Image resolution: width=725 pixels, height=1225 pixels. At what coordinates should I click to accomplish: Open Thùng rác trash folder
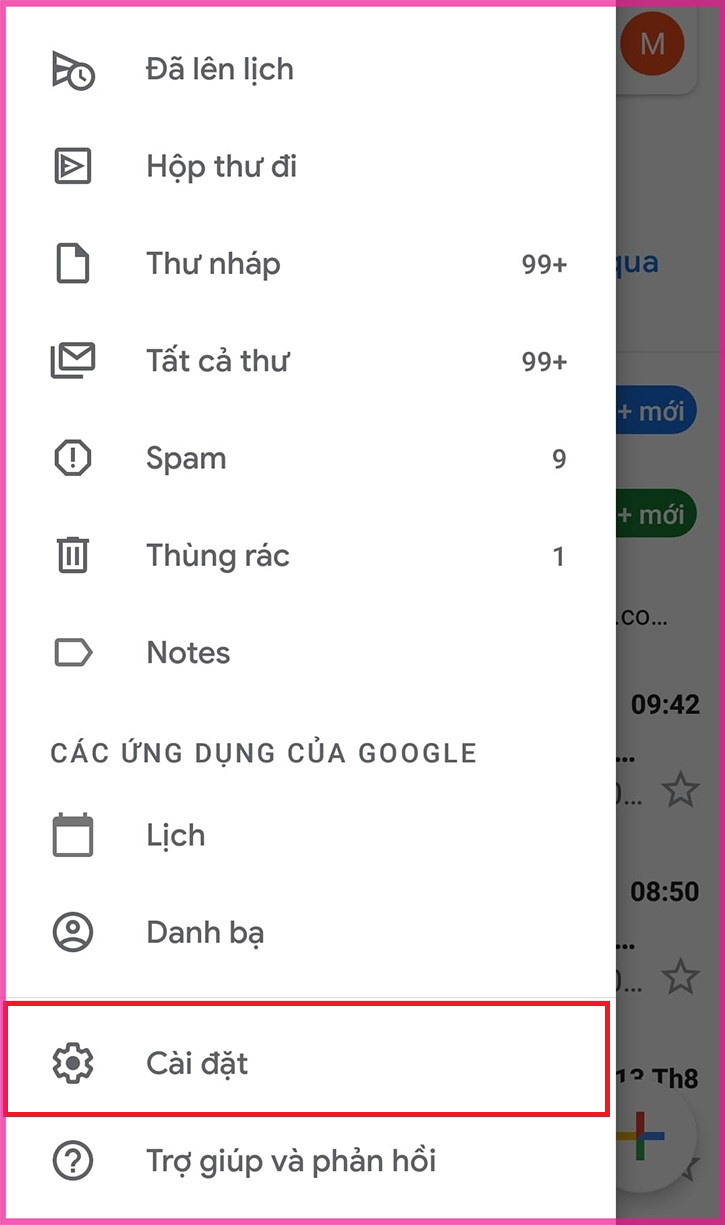pos(308,555)
